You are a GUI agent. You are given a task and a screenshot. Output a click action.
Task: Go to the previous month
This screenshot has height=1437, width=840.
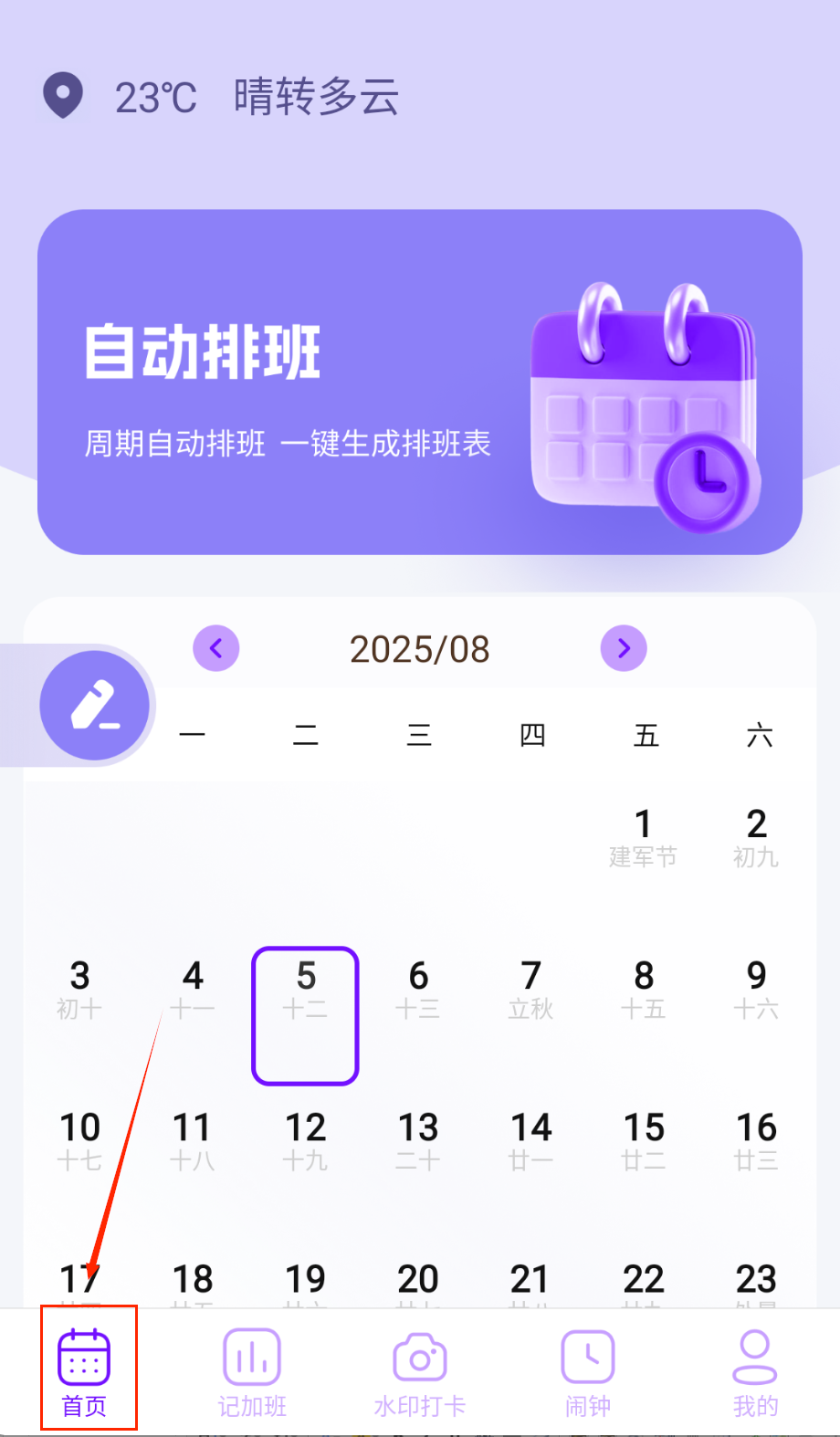point(216,648)
